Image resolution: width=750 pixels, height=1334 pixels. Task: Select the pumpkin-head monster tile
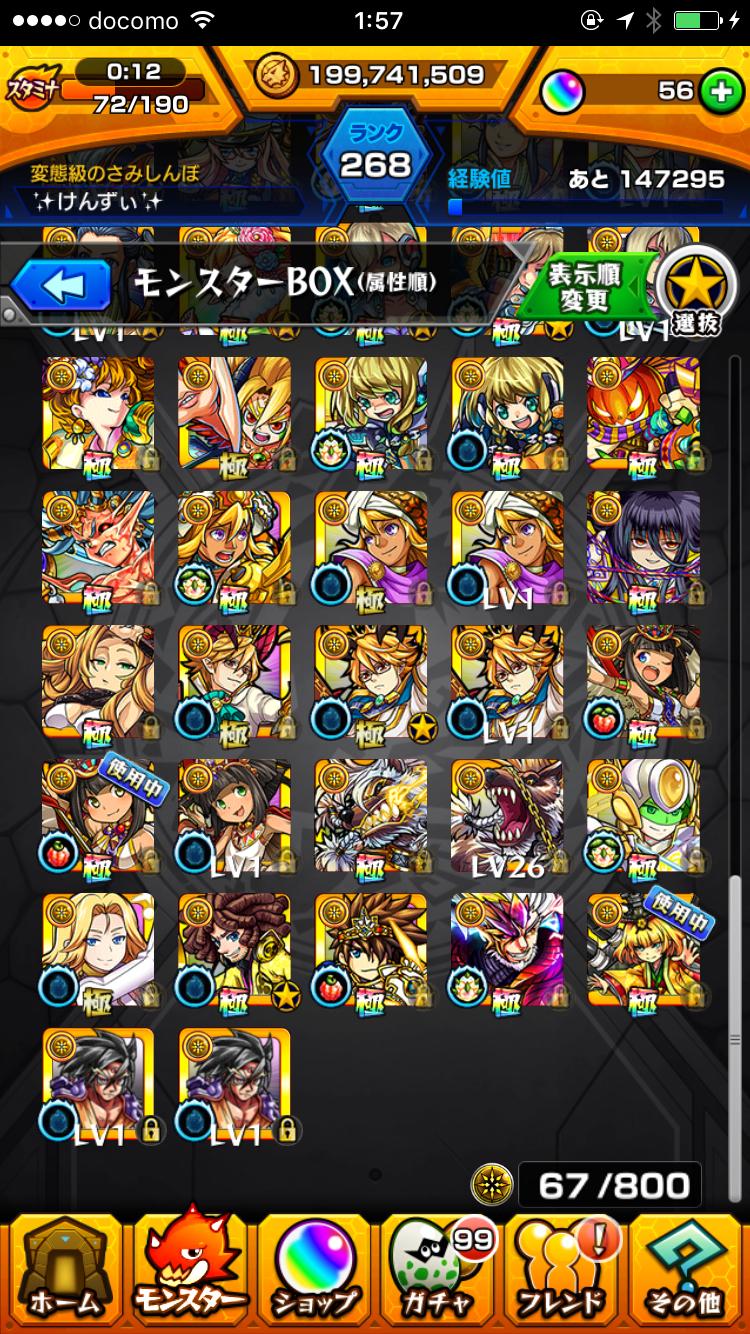[x=643, y=414]
